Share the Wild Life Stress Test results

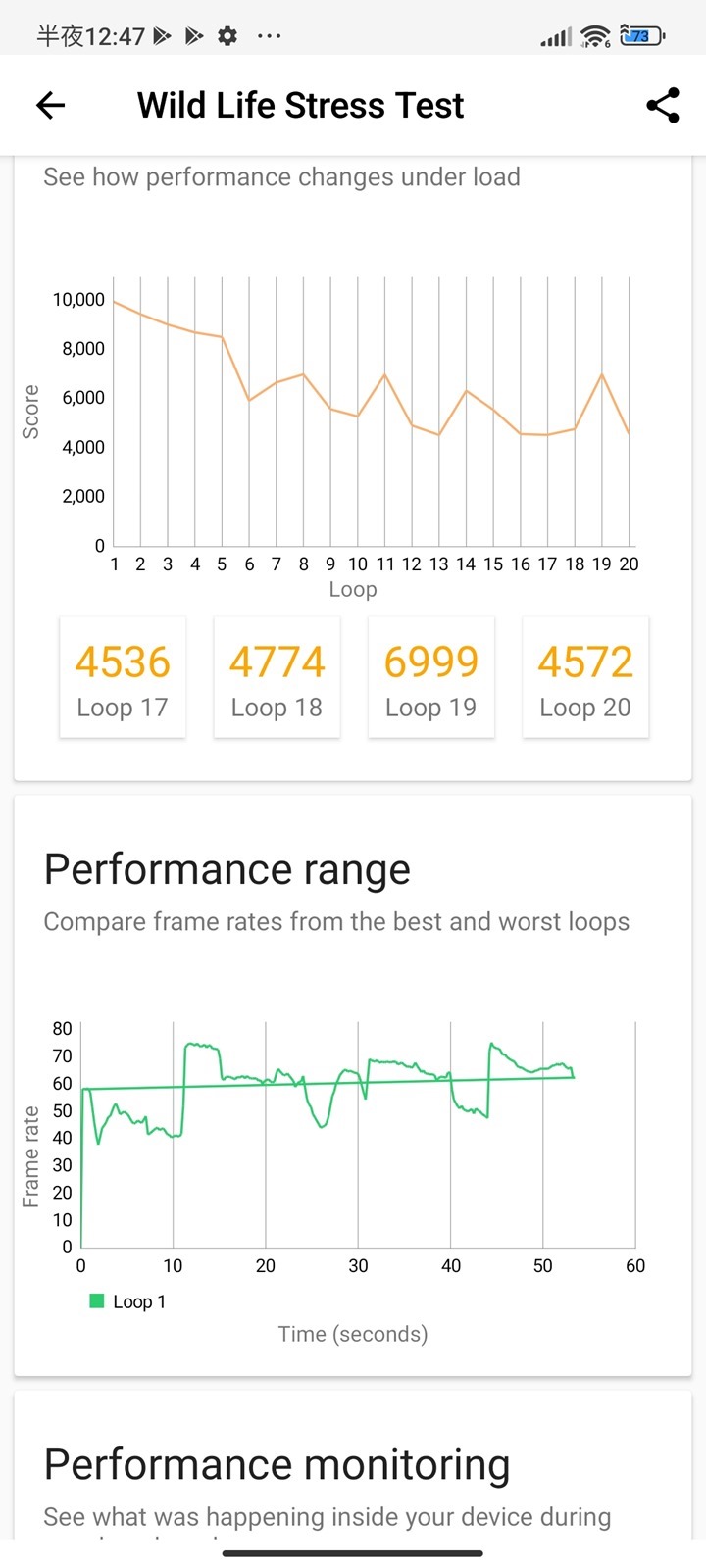pyautogui.click(x=663, y=105)
